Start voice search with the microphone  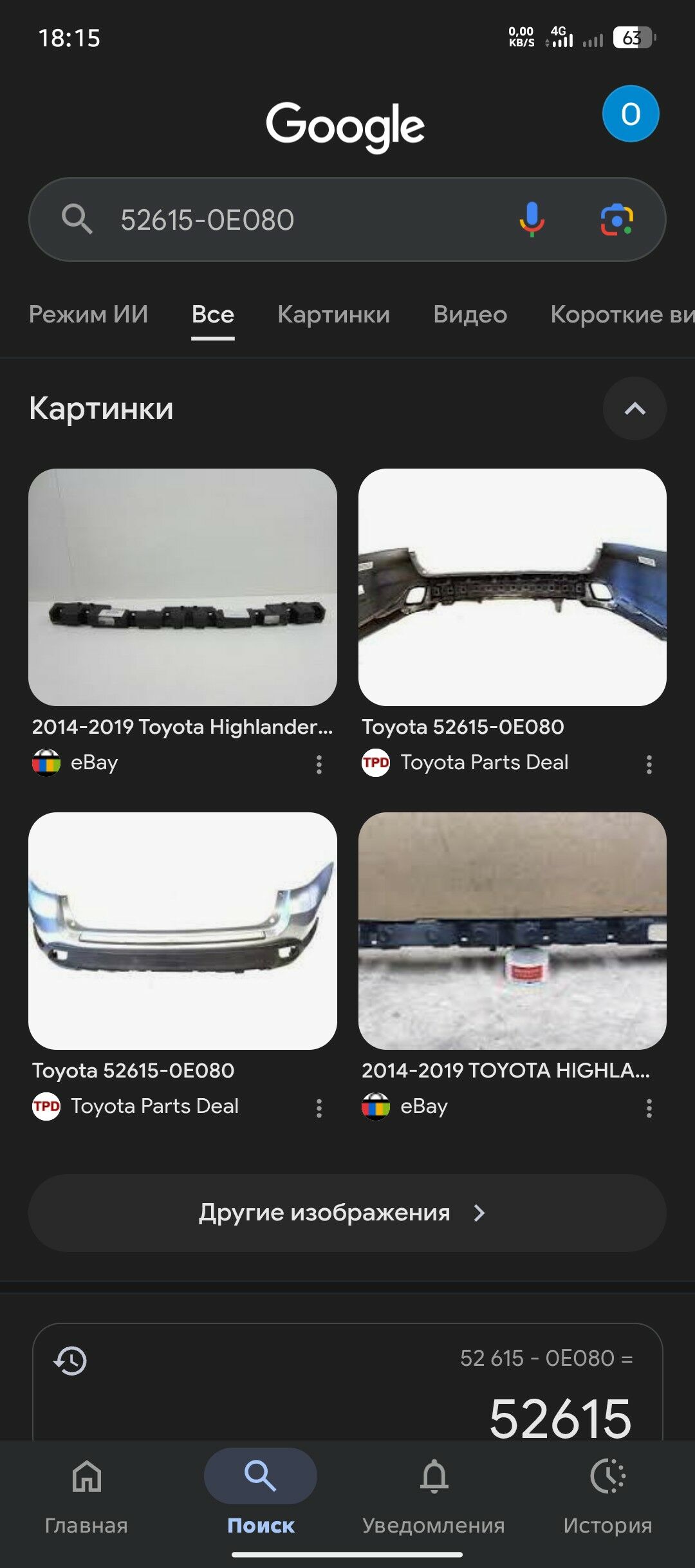pyautogui.click(x=532, y=220)
